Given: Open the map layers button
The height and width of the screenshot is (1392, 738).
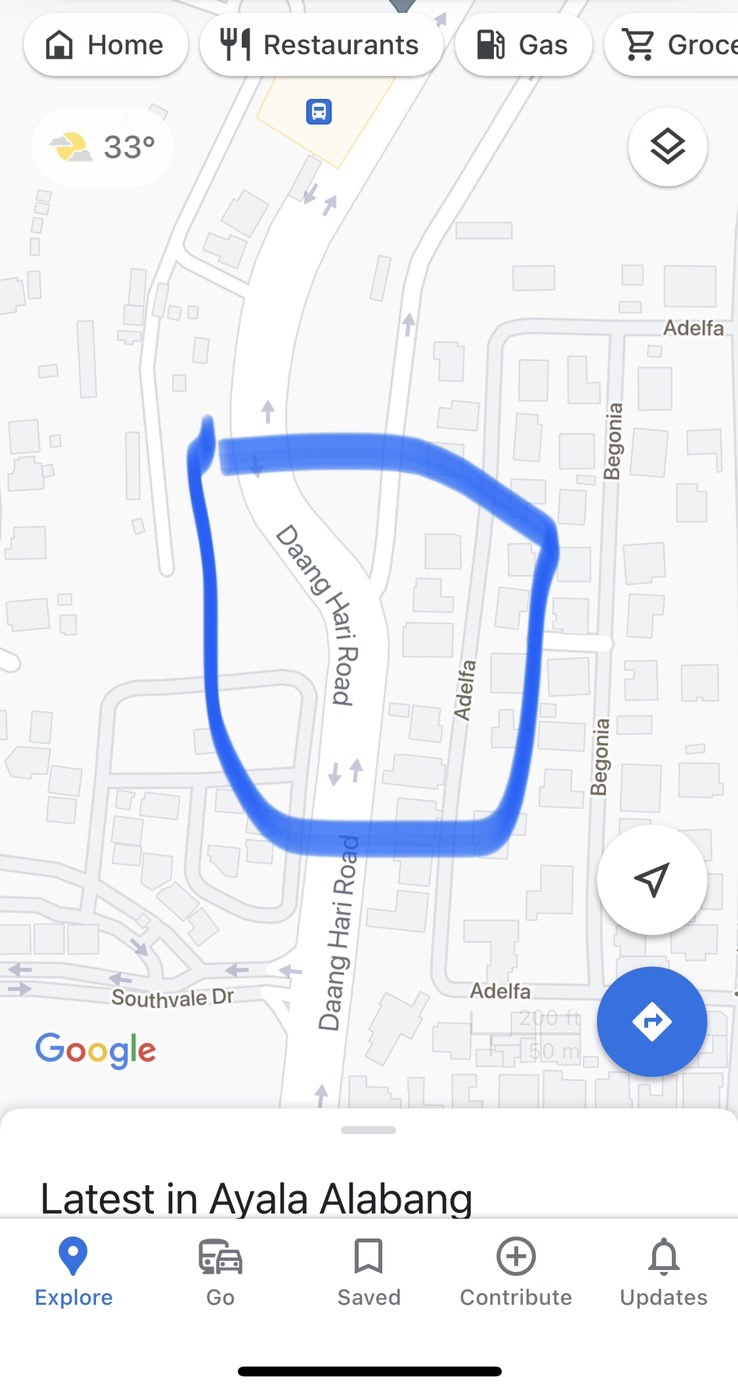Looking at the screenshot, I should pyautogui.click(x=667, y=148).
